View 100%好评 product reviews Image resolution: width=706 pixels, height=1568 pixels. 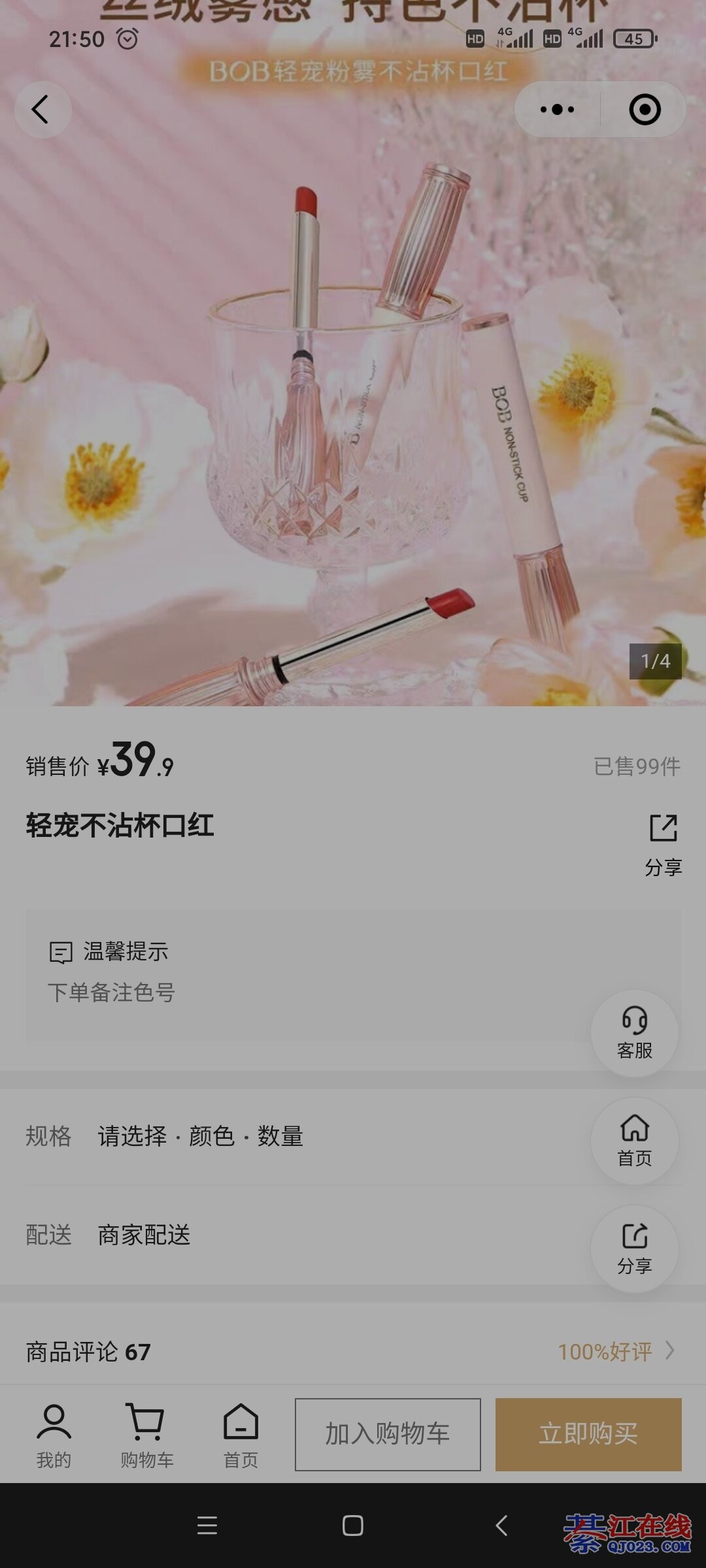(x=614, y=1351)
